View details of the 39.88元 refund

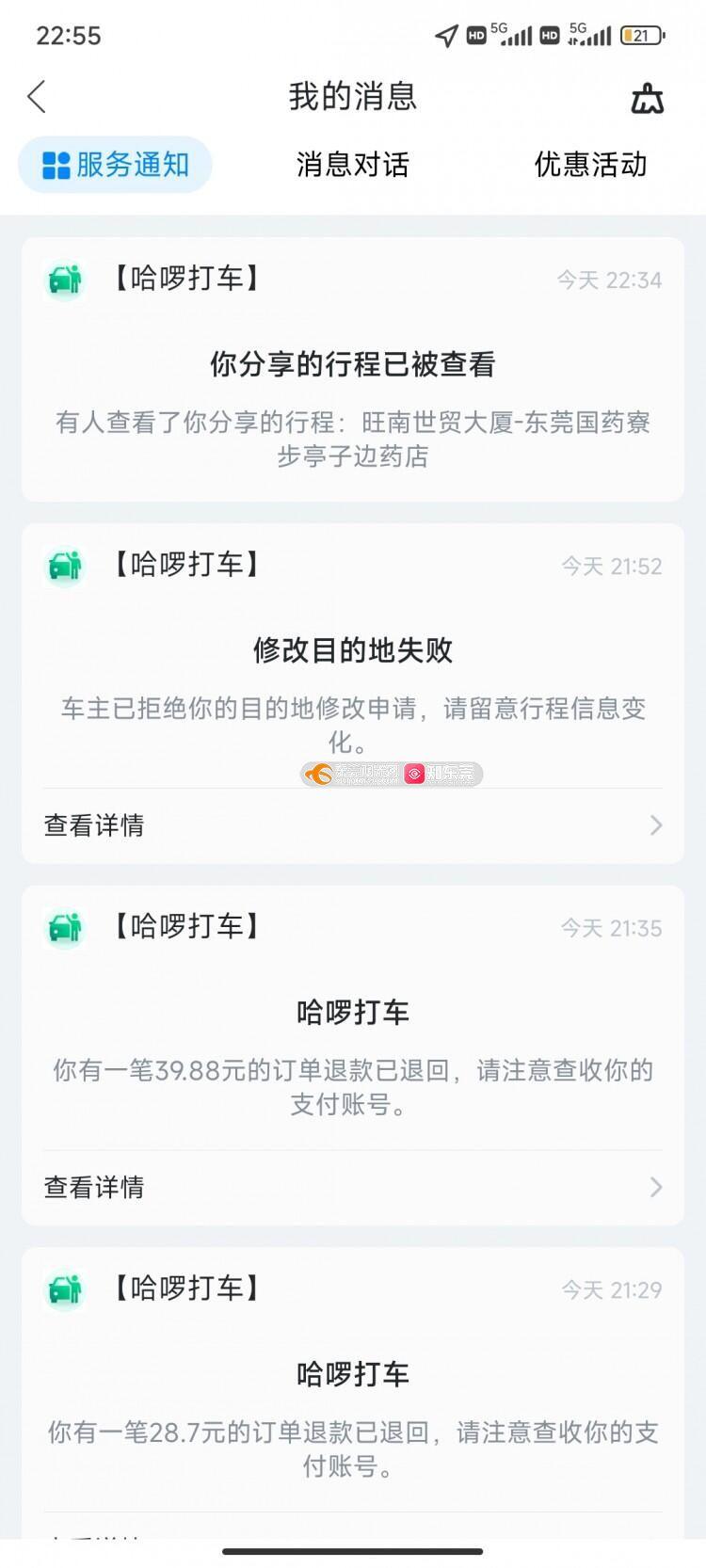coord(353,1187)
